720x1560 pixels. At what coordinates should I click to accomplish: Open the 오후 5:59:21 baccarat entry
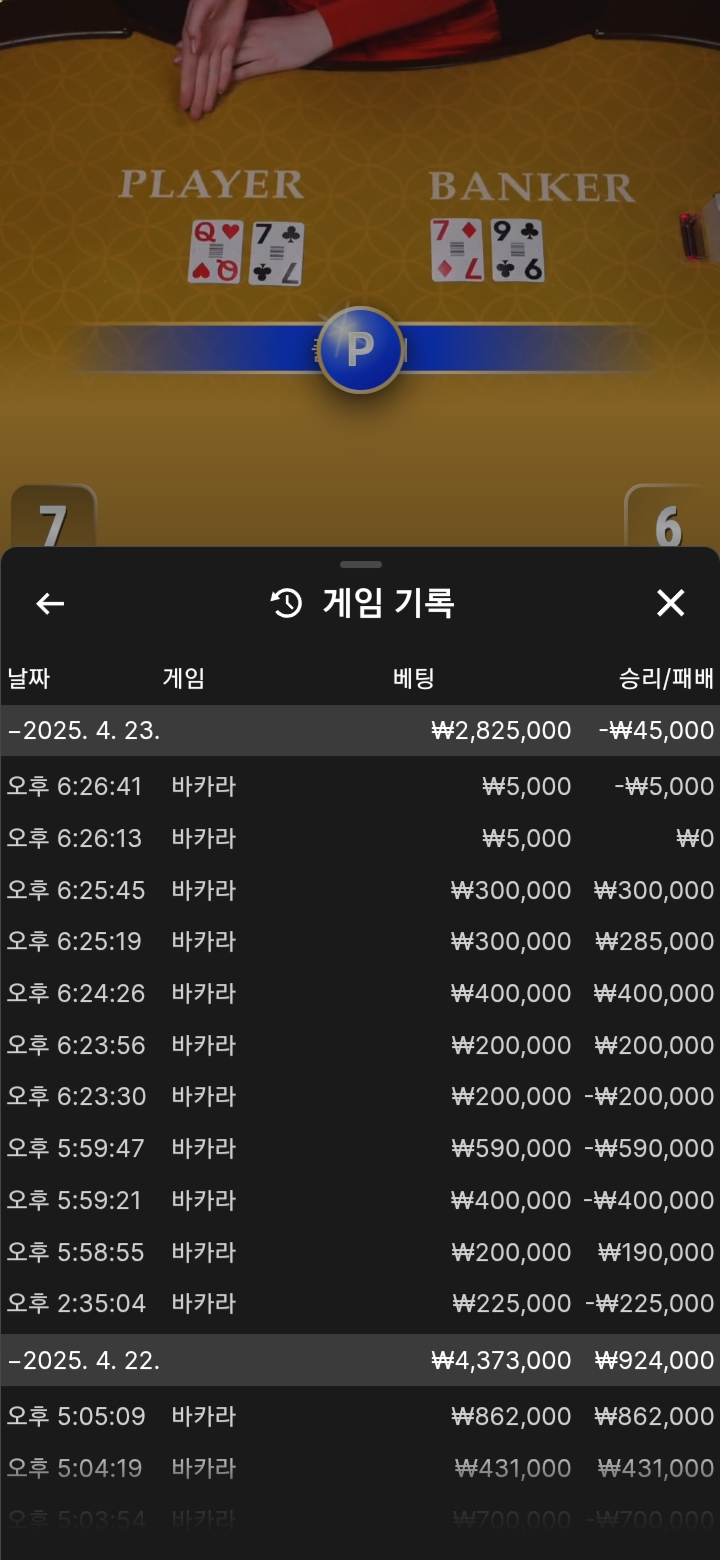[x=360, y=1201]
